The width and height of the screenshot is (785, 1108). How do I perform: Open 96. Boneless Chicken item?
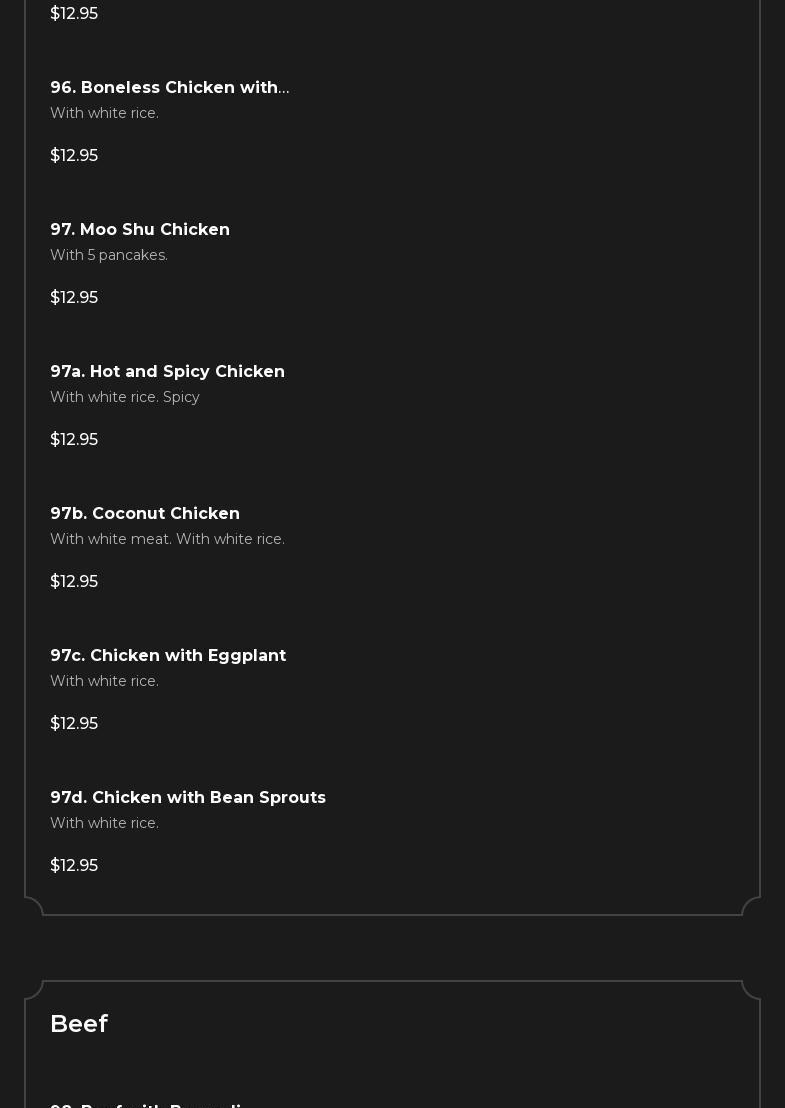pyautogui.click(x=170, y=88)
